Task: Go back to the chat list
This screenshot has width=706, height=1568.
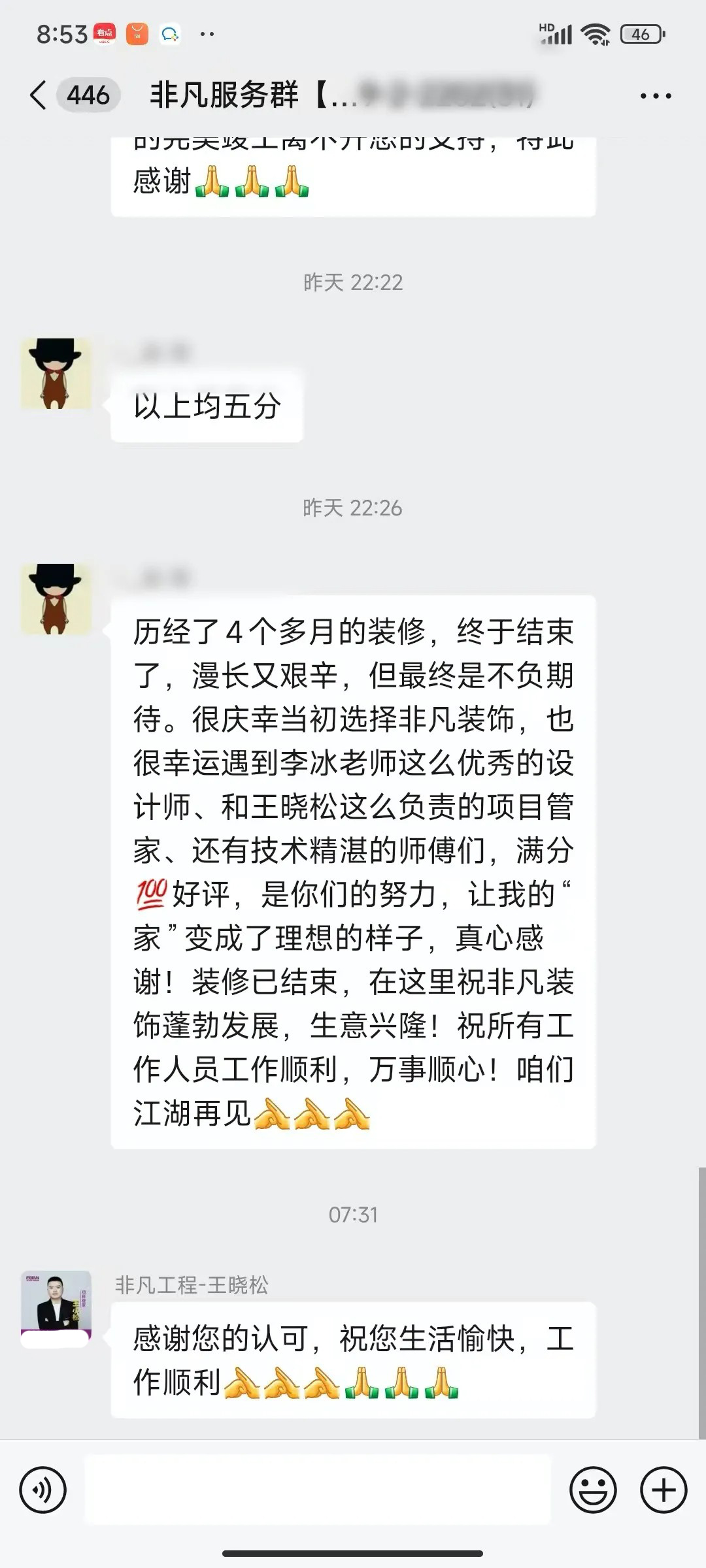Action: click(x=39, y=95)
